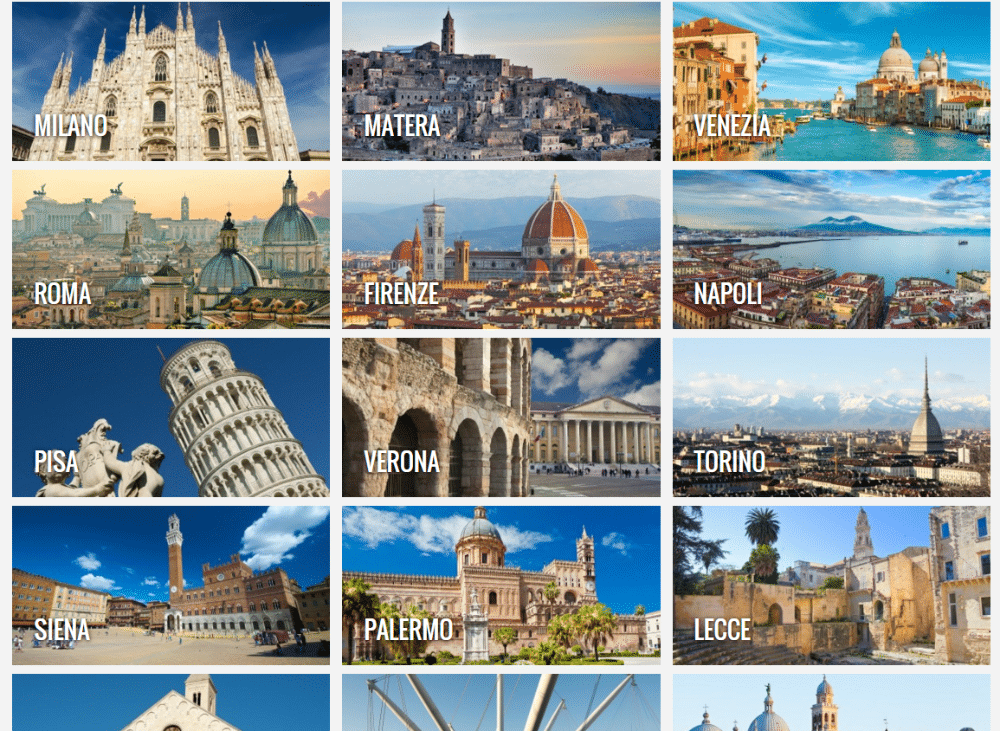Choose the Palermo destination tile
Screen dimensions: 1000x731
point(500,585)
